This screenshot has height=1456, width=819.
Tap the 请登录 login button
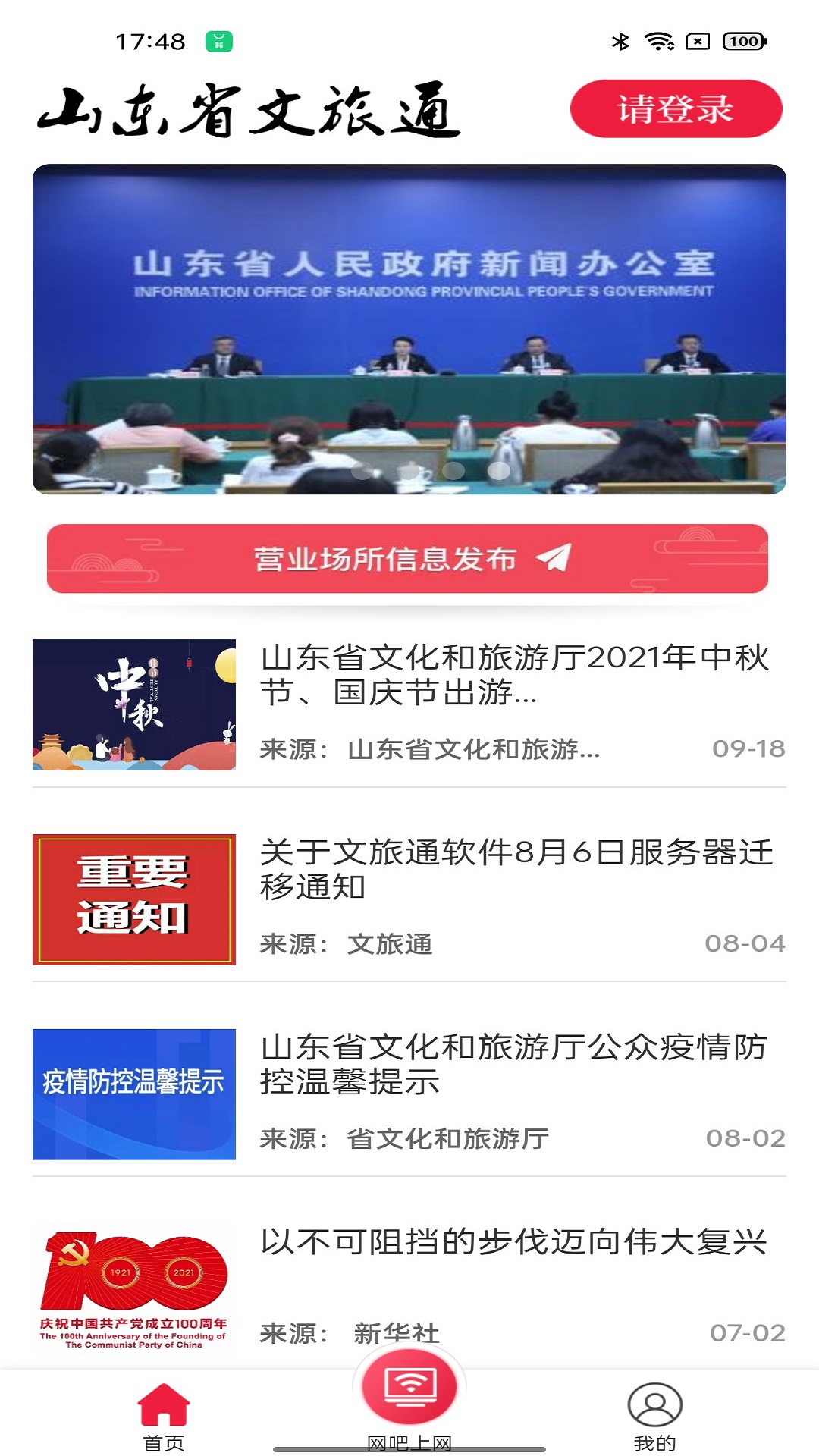coord(675,110)
